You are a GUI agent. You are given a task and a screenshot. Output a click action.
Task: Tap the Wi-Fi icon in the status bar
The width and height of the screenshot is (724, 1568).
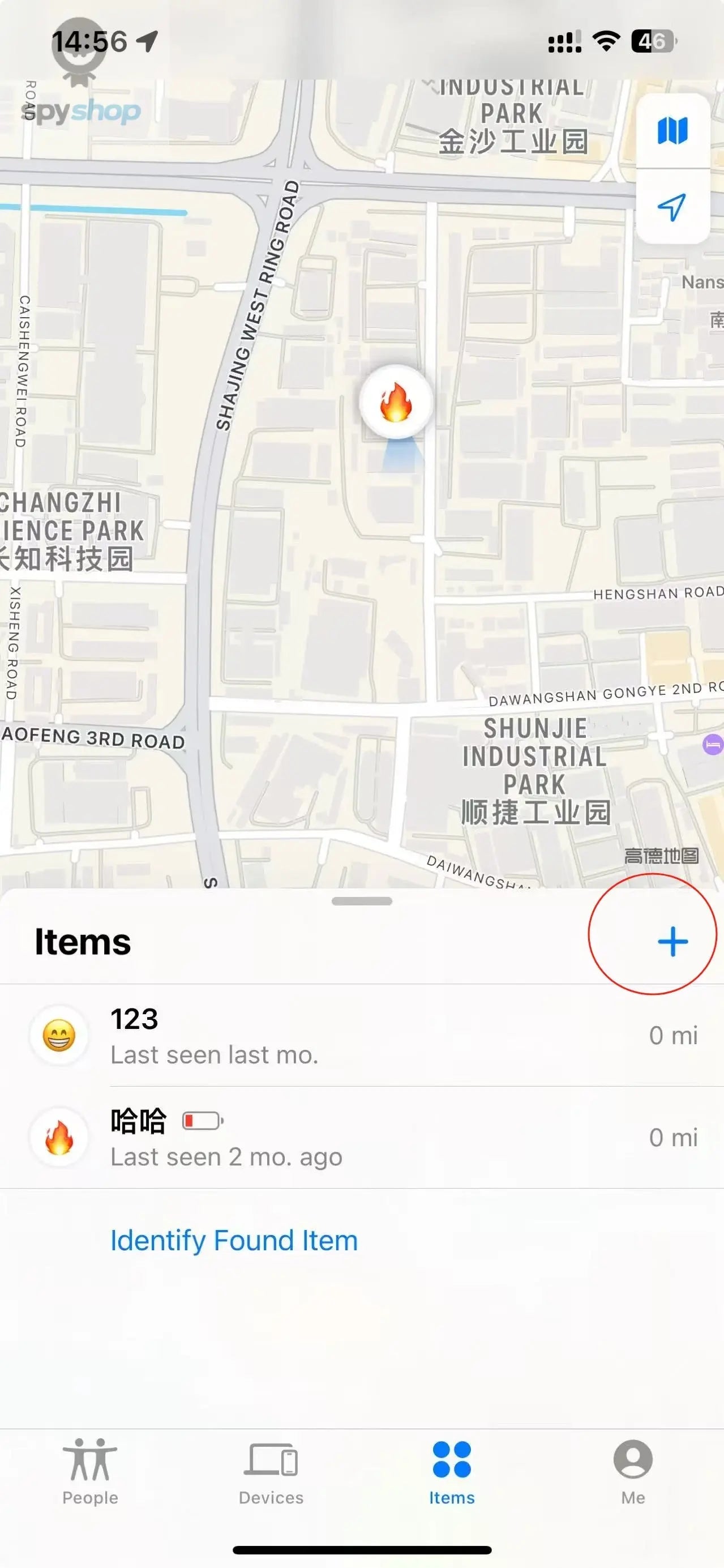coord(606,40)
